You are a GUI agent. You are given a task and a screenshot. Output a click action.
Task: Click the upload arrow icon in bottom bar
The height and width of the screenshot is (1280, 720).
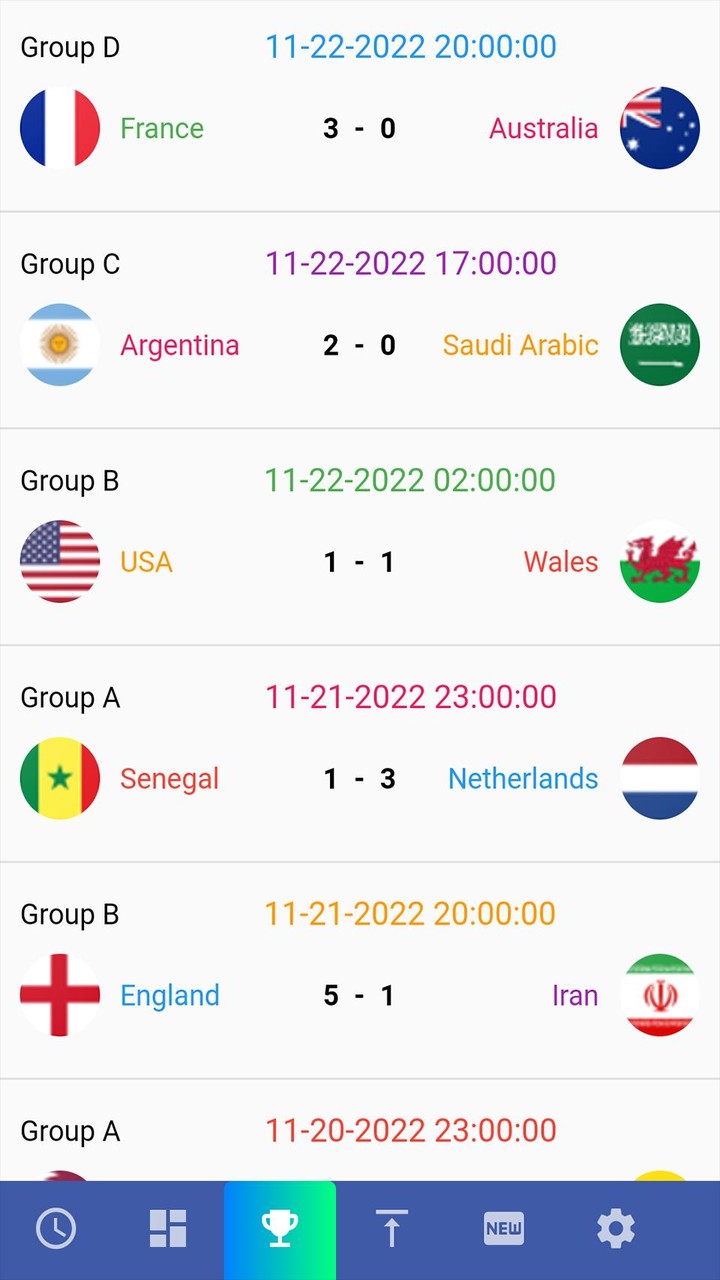tap(392, 1229)
